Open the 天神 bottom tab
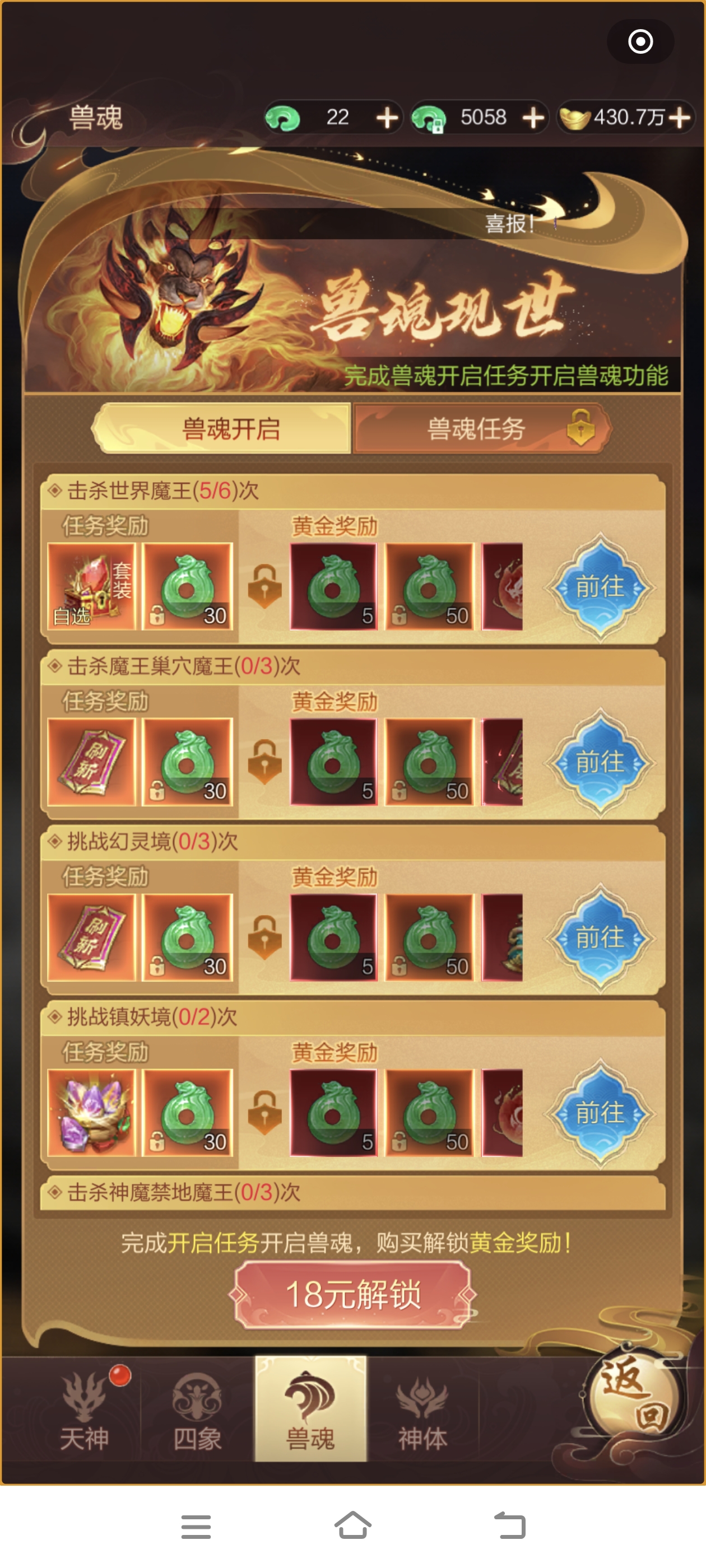Image resolution: width=706 pixels, height=1568 pixels. click(85, 1412)
